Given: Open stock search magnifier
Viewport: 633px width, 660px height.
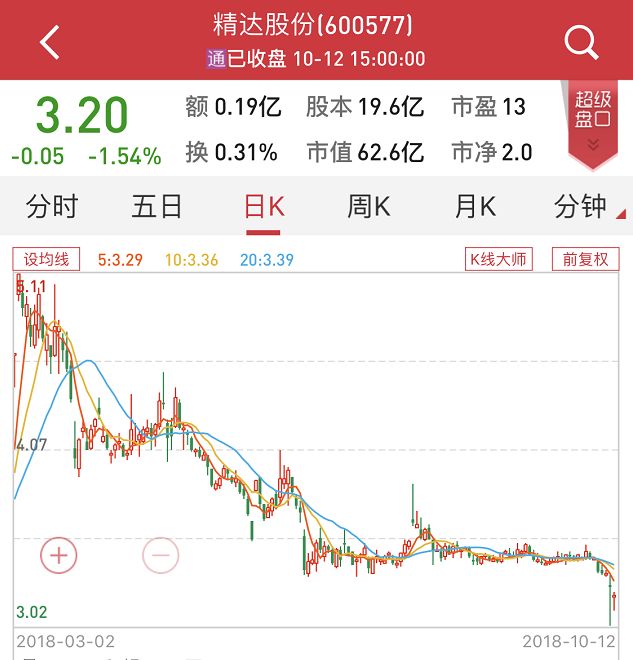Looking at the screenshot, I should 581,42.
